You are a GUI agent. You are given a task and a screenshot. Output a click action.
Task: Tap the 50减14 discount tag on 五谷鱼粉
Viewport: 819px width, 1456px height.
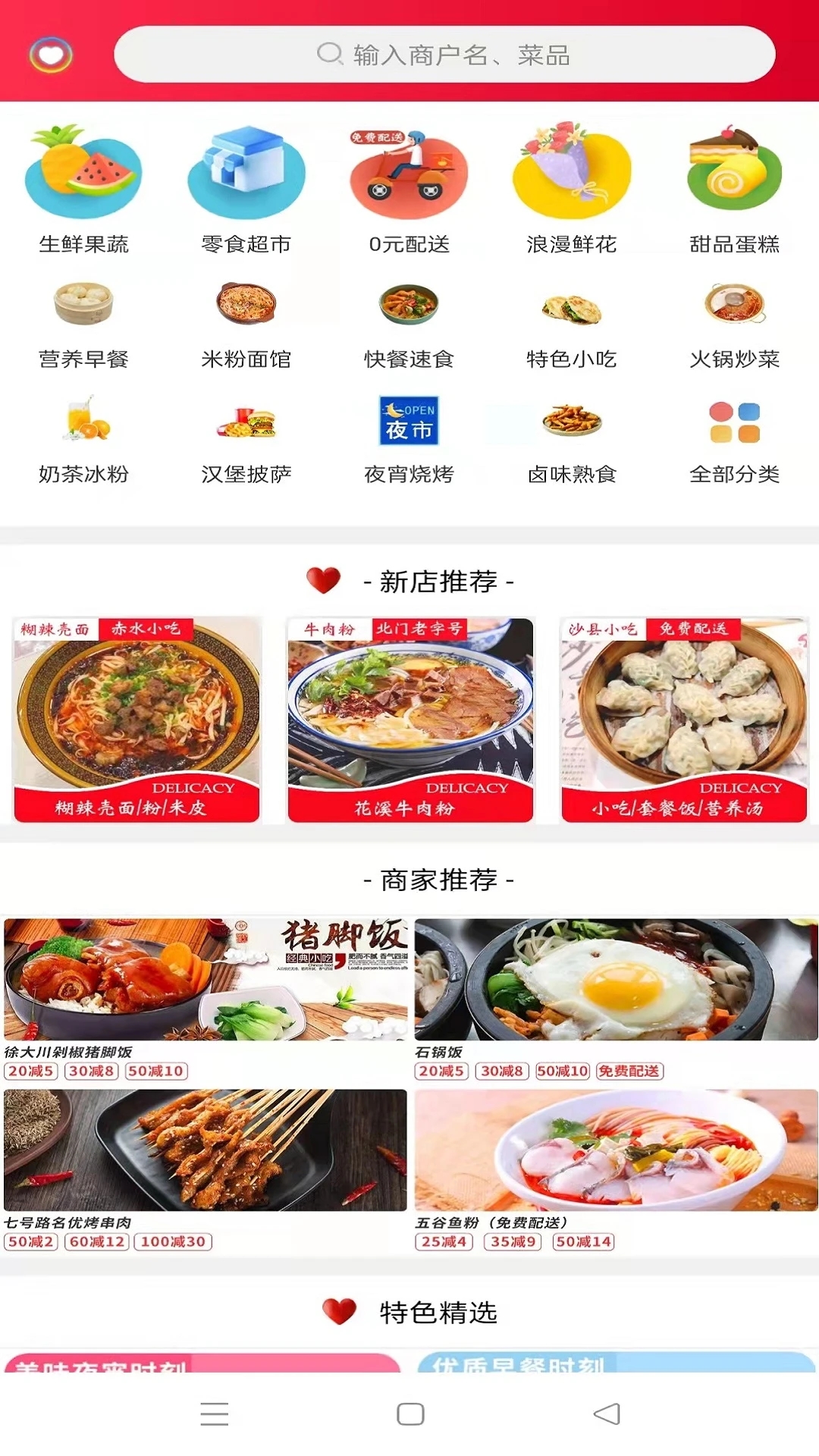click(x=582, y=1243)
